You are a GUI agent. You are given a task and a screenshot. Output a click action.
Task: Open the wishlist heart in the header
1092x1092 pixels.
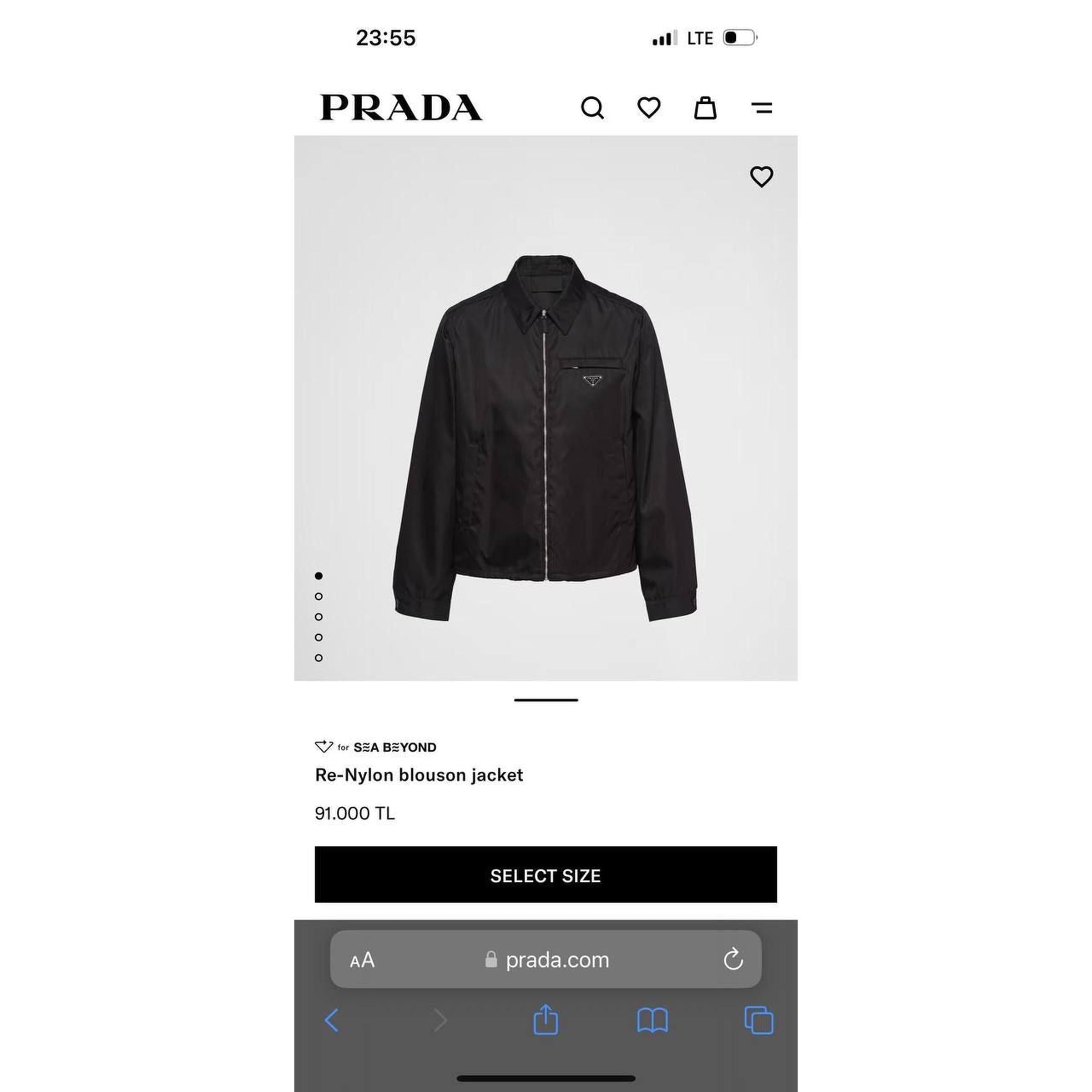tap(648, 107)
